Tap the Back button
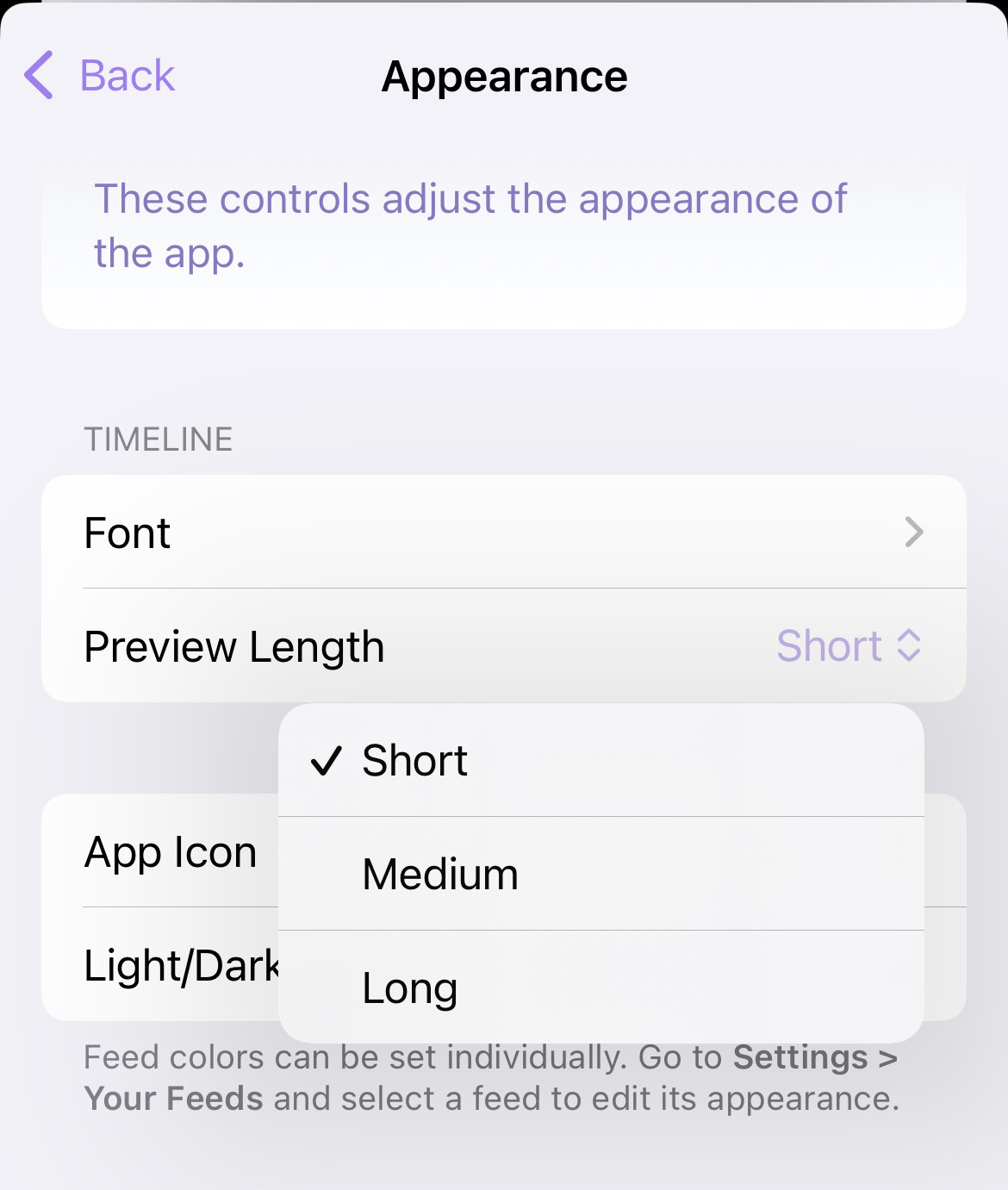Viewport: 1008px width, 1190px height. [126, 77]
